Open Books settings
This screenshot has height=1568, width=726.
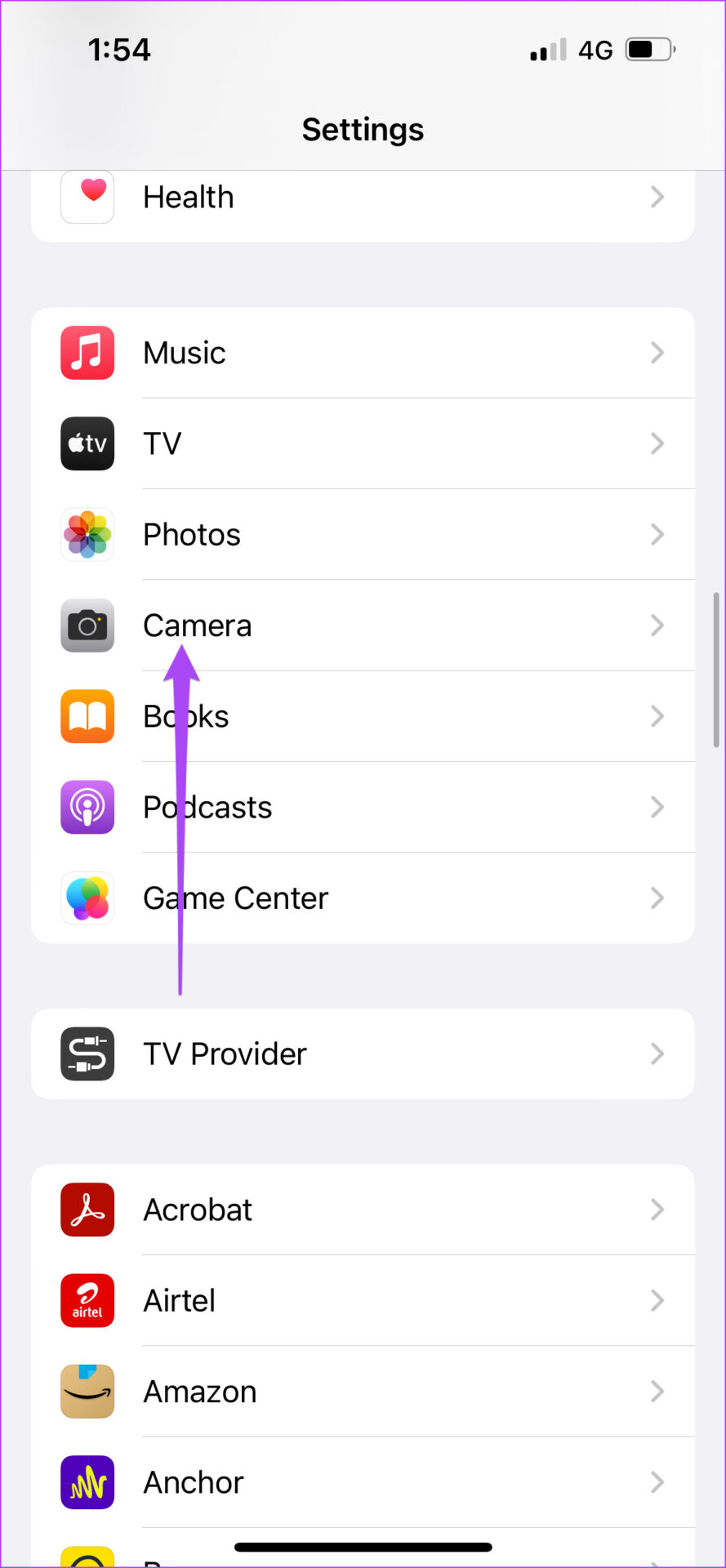(363, 716)
